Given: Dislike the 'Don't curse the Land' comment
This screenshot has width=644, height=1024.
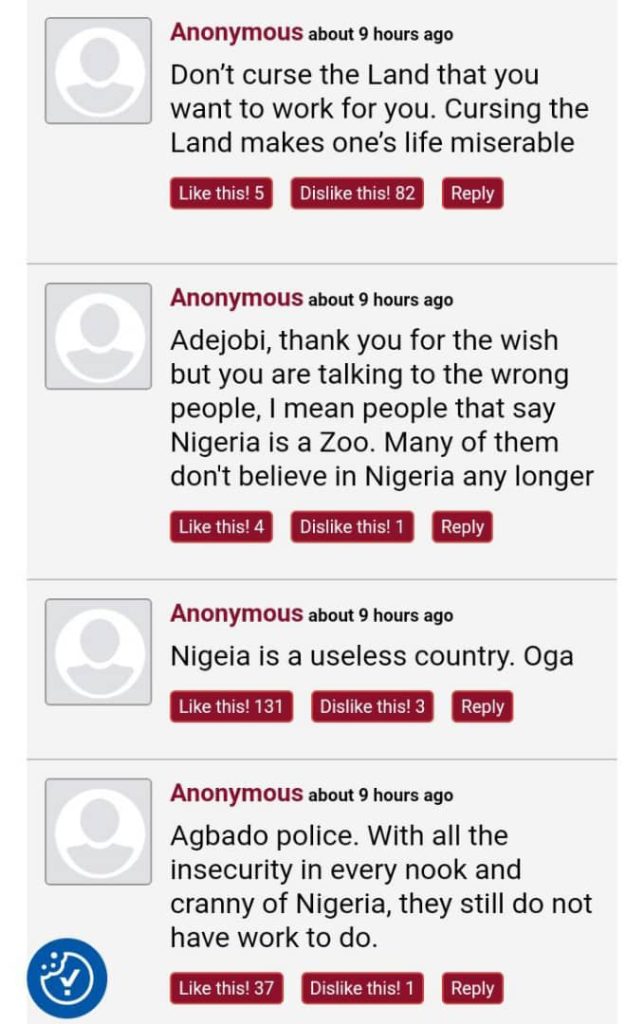Looking at the screenshot, I should (357, 193).
